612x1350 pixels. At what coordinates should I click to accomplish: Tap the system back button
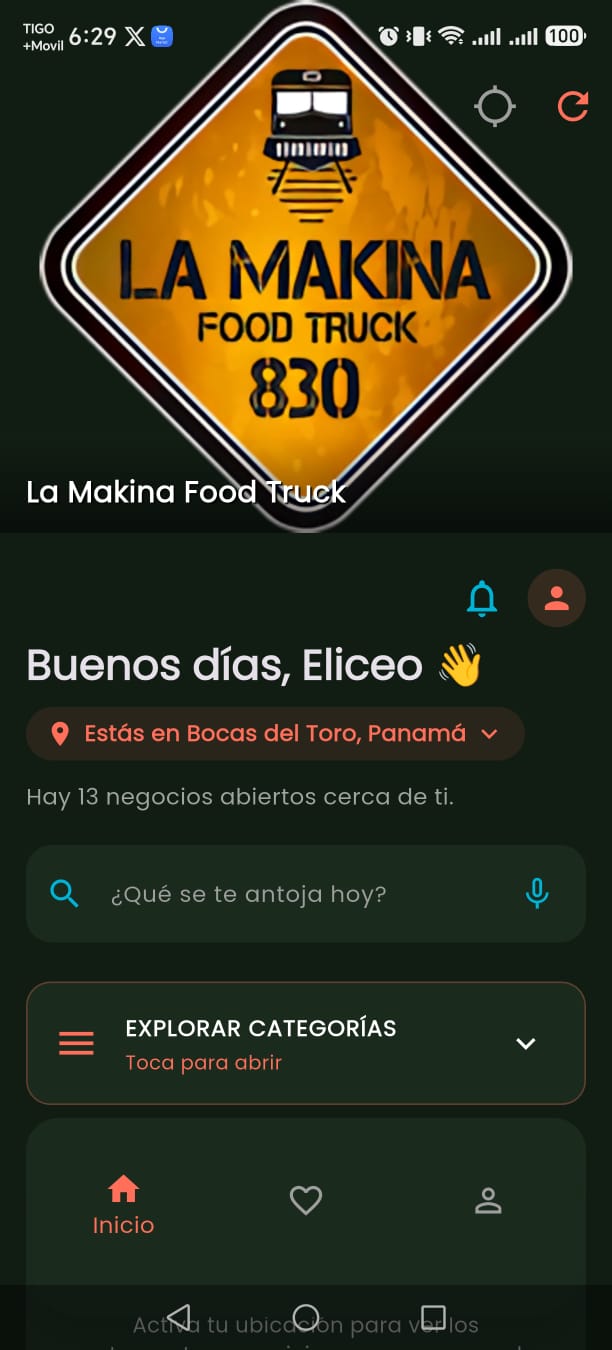(x=178, y=1315)
